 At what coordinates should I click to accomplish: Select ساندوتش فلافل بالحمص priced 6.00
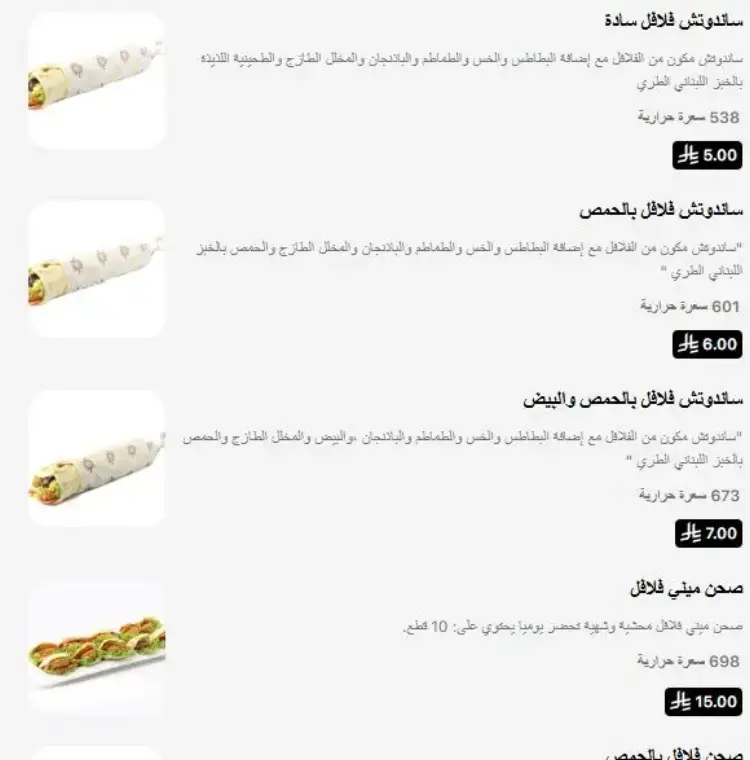point(661,211)
